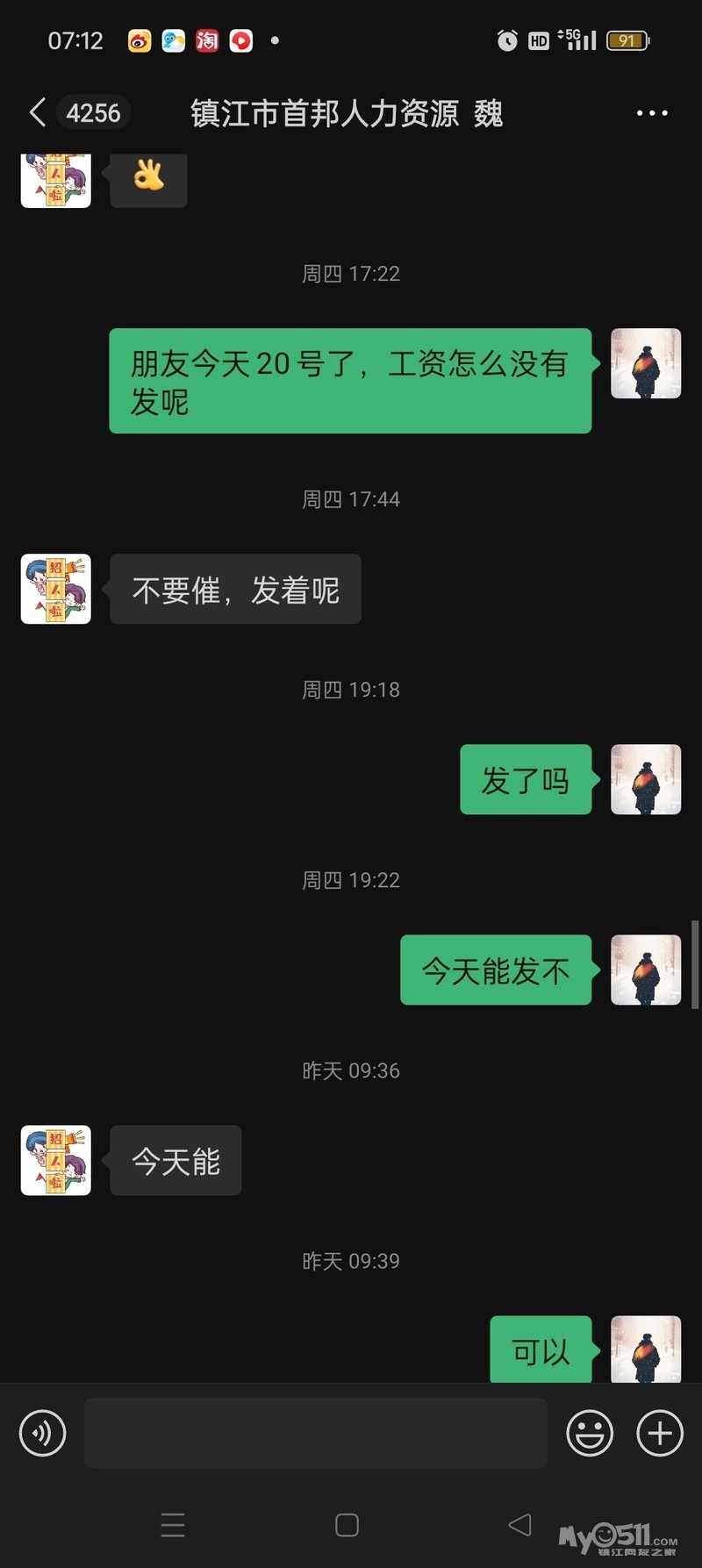Open the emoji sticker panel
Screen dimensions: 702x1568
point(590,1433)
